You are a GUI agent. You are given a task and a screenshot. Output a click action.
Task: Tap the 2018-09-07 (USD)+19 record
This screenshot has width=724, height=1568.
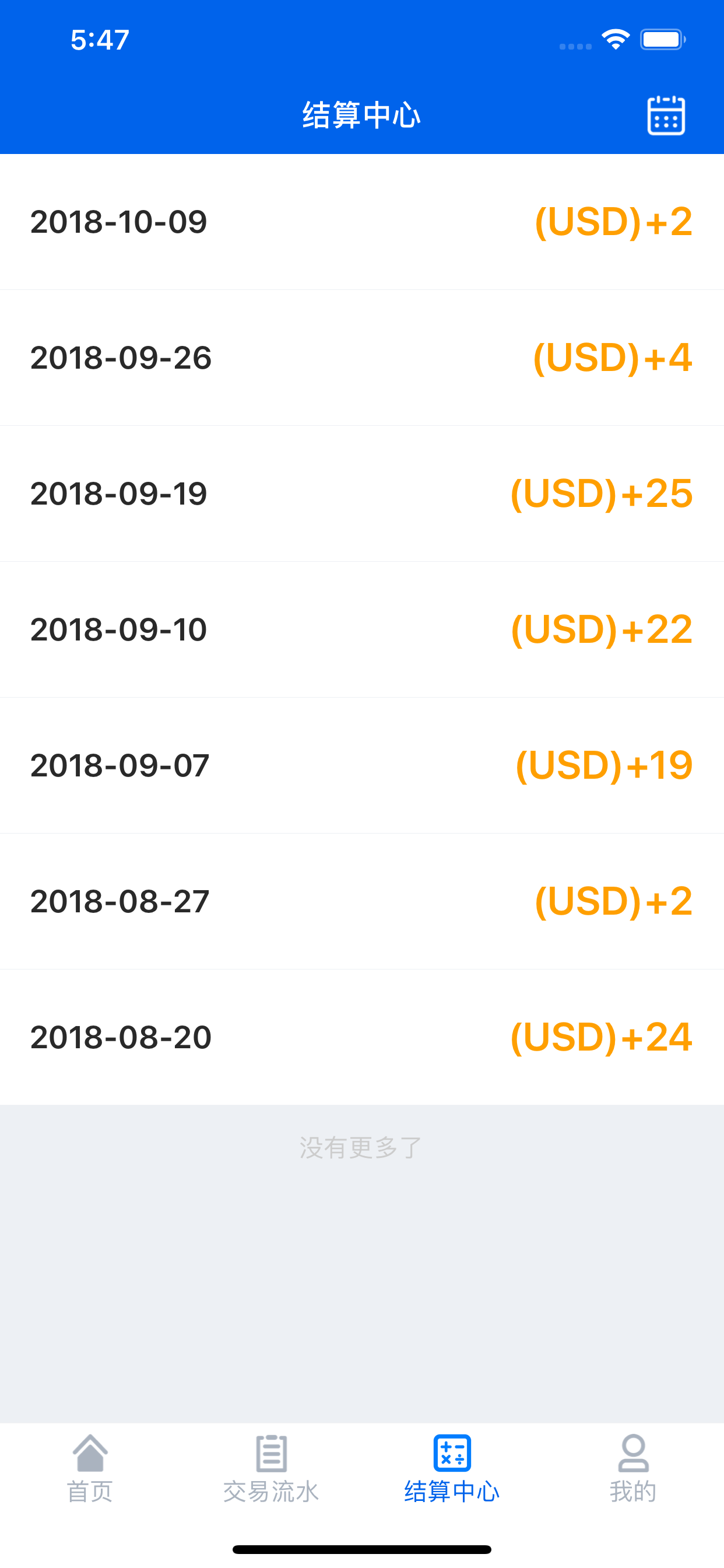point(362,765)
